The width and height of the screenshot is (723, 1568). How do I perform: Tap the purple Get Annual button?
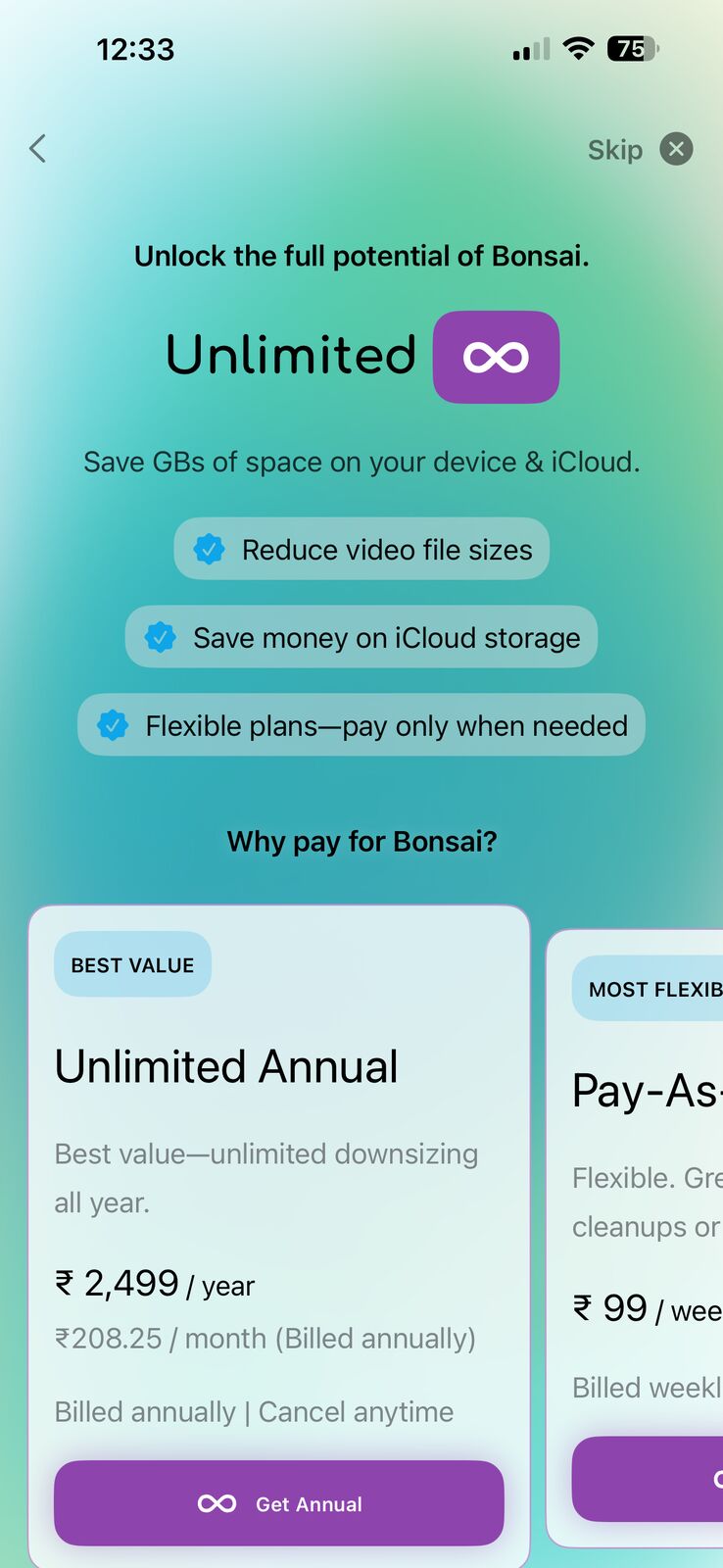pos(279,1503)
